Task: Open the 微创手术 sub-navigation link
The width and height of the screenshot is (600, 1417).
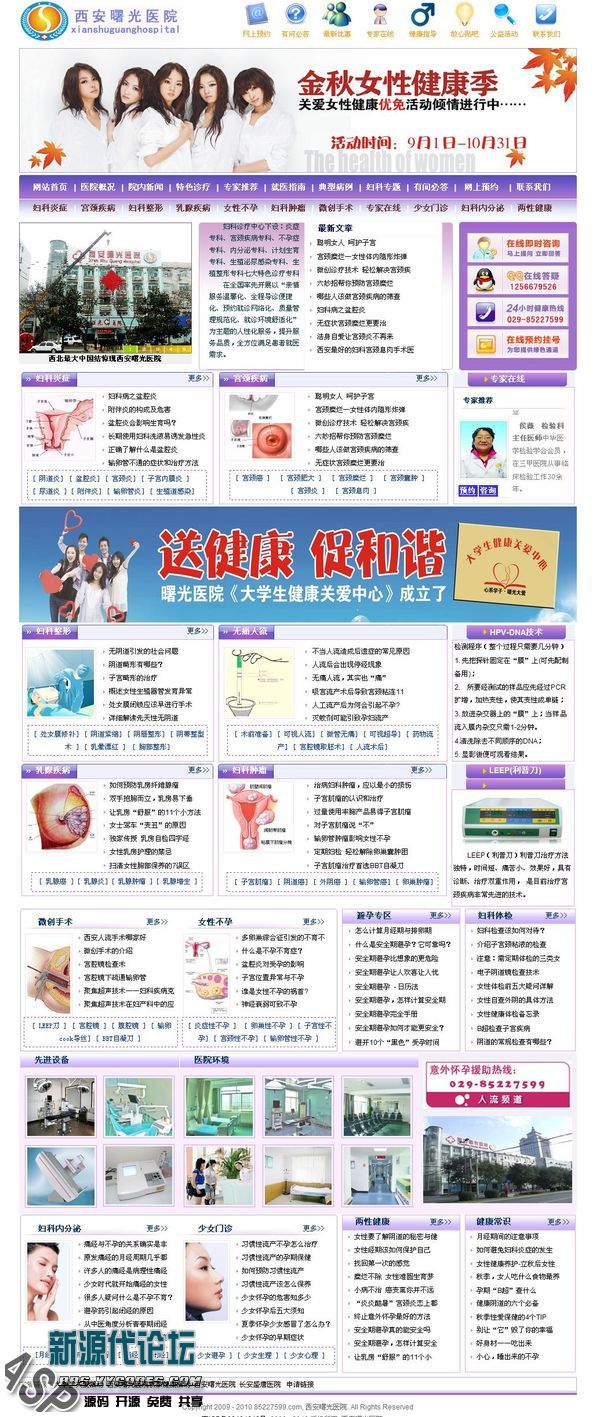Action: point(335,208)
